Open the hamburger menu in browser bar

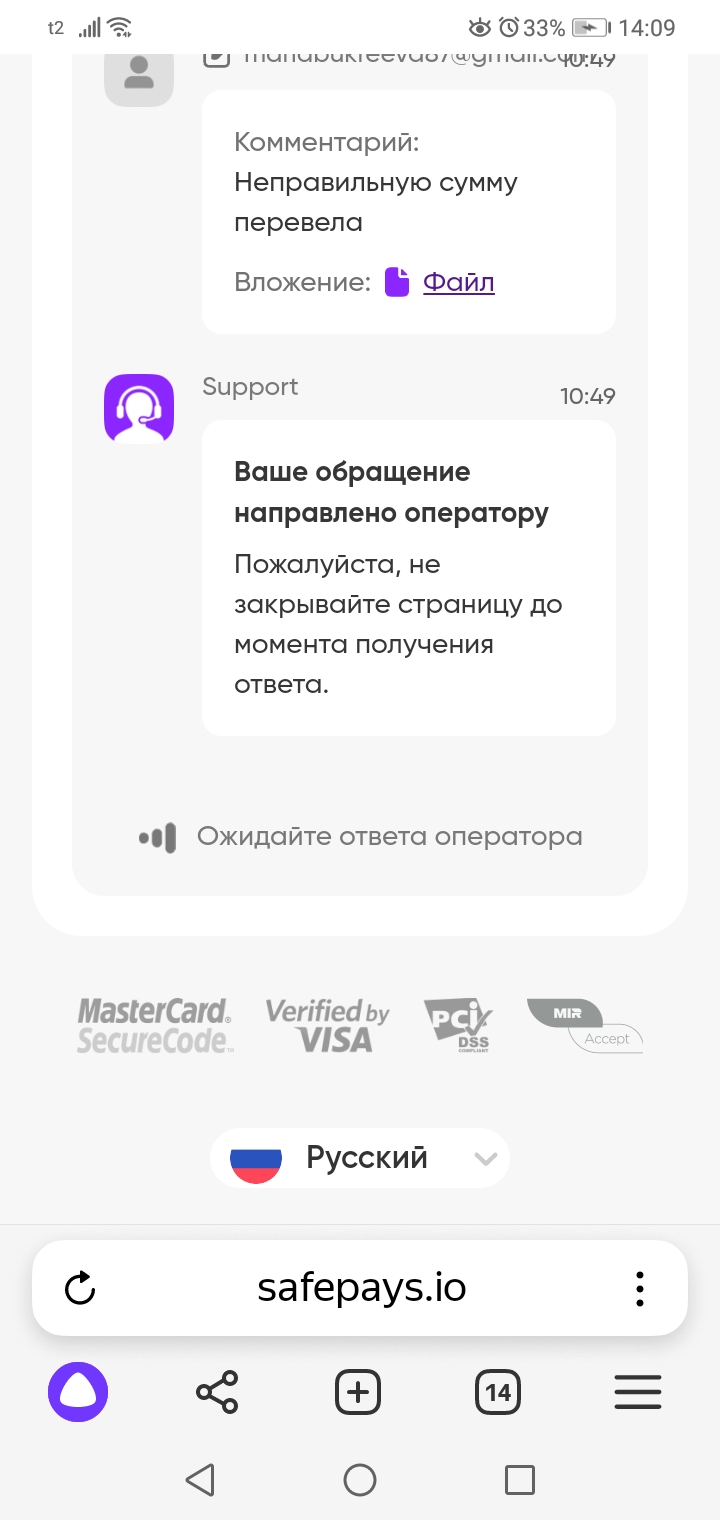coord(638,1391)
